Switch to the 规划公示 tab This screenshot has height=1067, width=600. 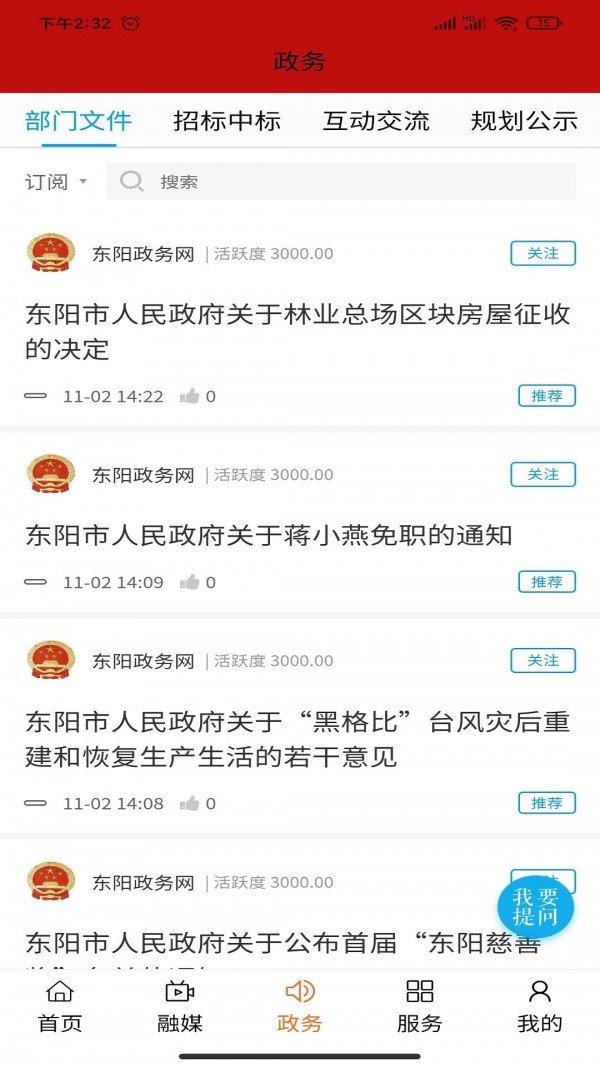524,122
